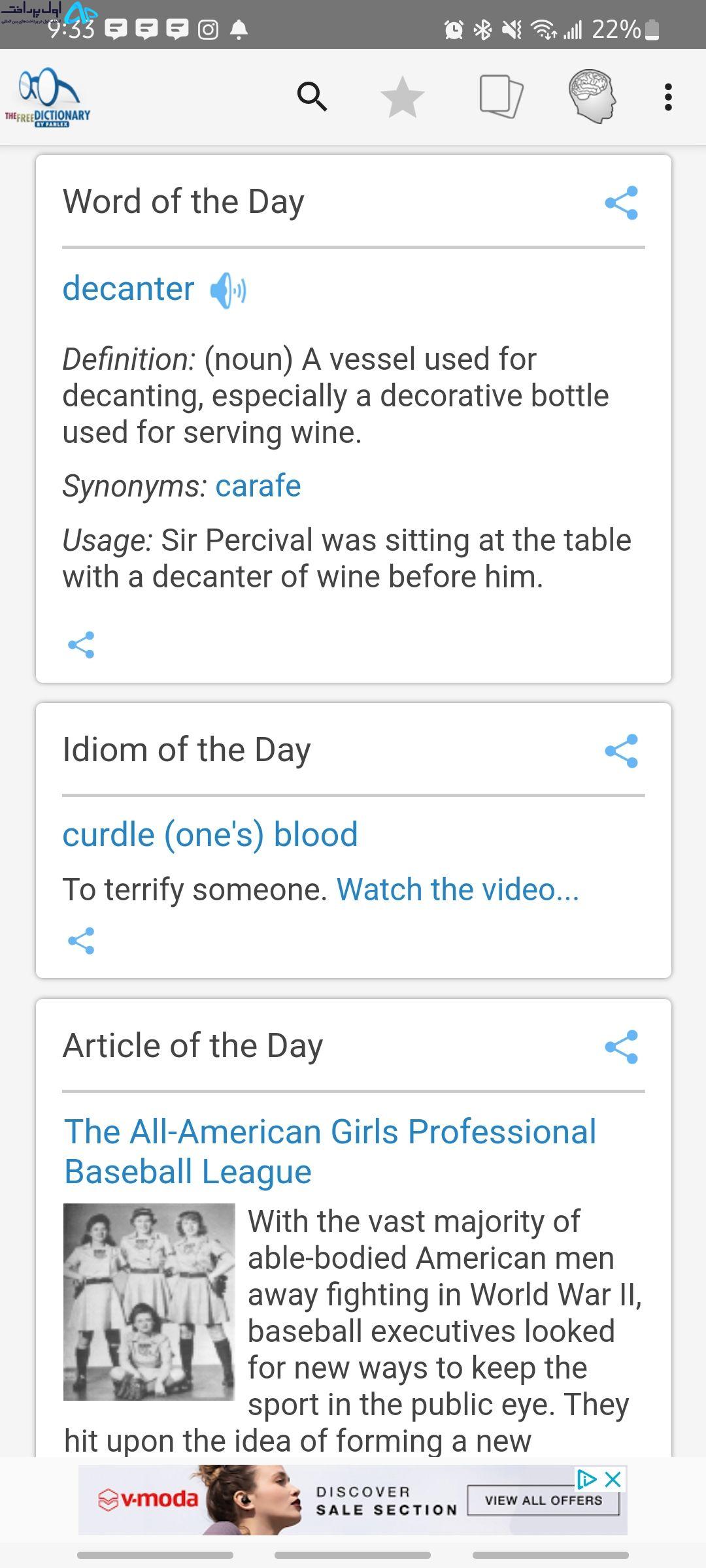Screen dimensions: 706x1568
Task: Share via the icon below the decanter usage
Action: tap(81, 645)
